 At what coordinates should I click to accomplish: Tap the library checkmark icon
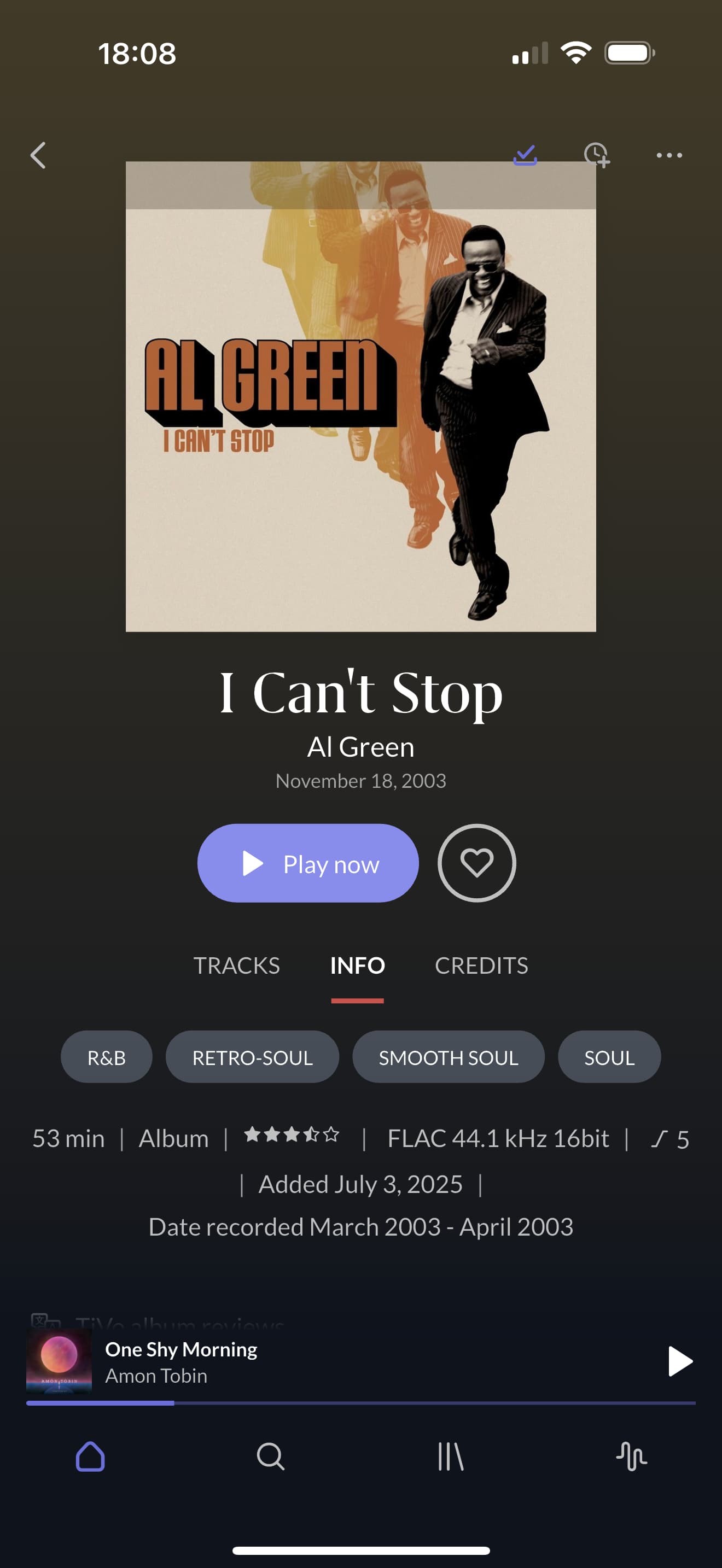tap(525, 155)
